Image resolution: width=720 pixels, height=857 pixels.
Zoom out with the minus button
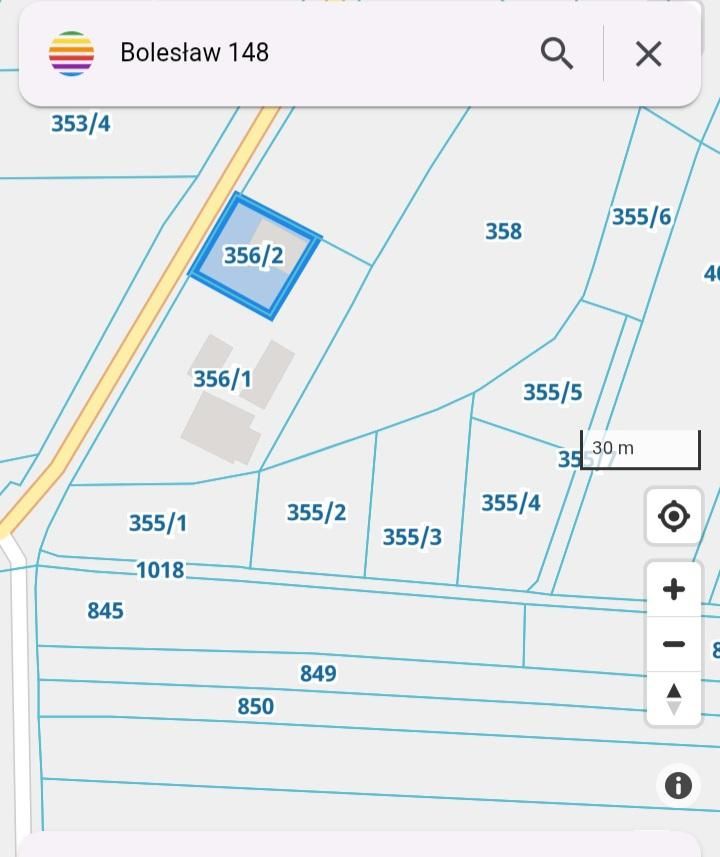coord(674,644)
